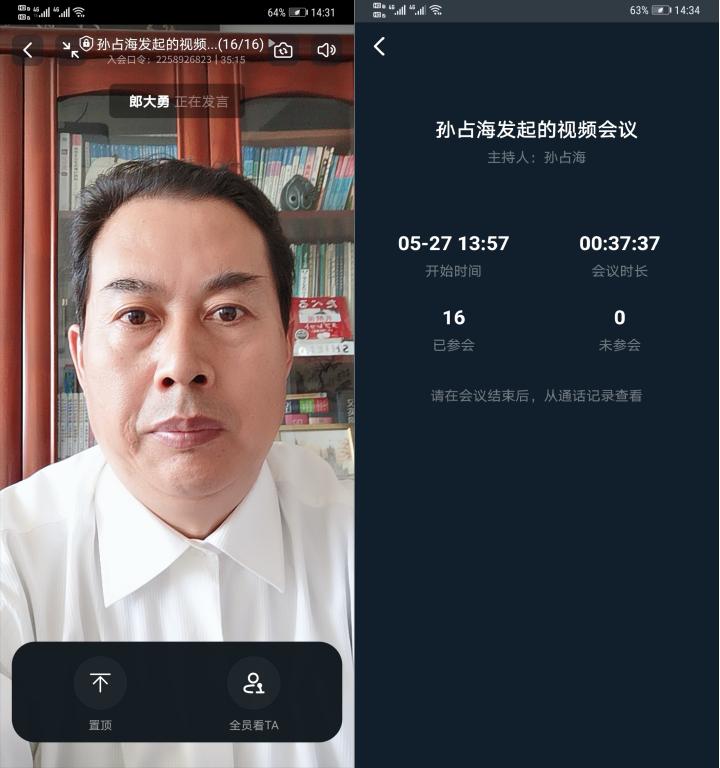Select 全员看TA for everyone

pyautogui.click(x=253, y=684)
